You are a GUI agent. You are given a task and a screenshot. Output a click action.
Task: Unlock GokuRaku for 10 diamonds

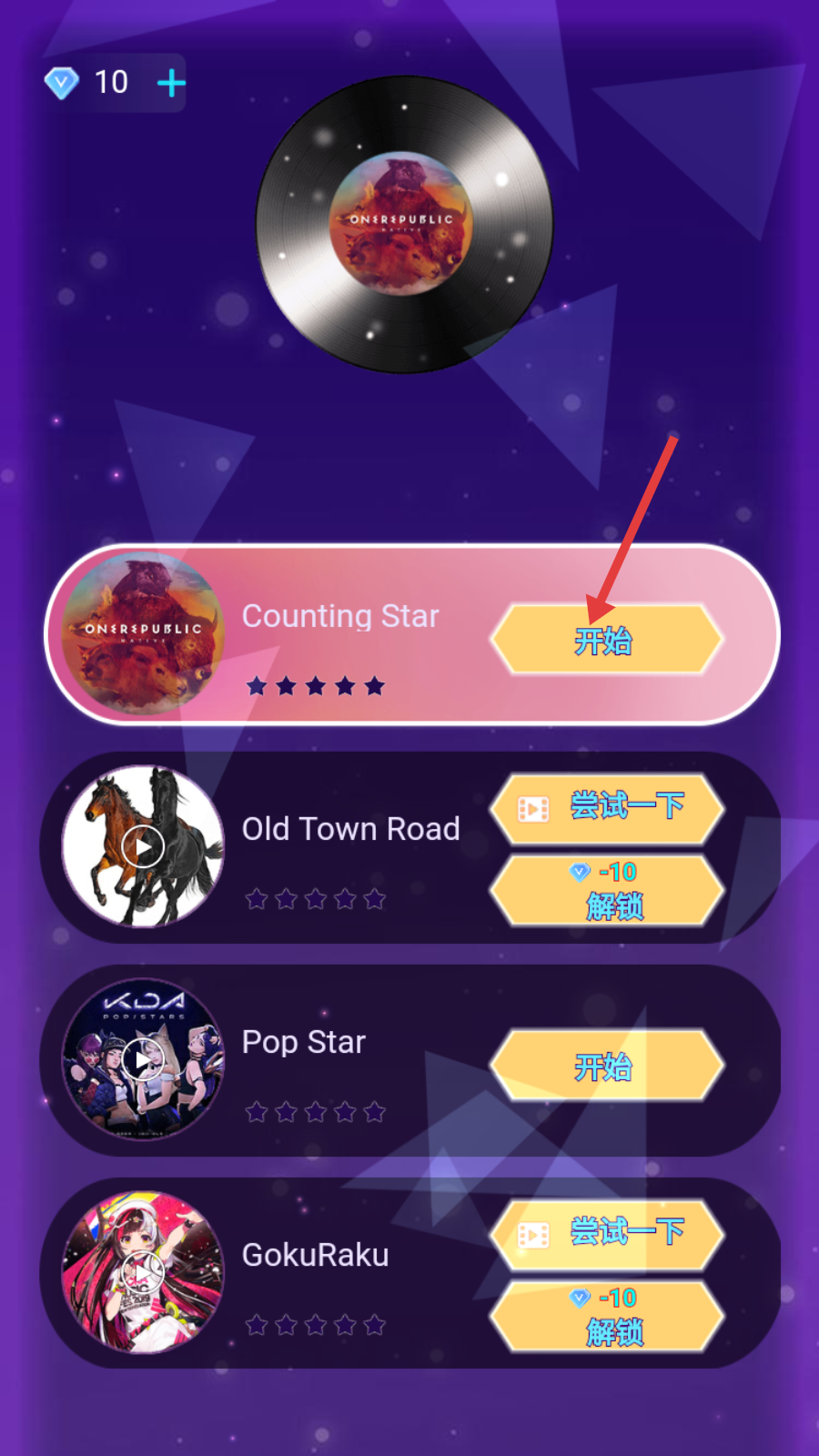606,1317
